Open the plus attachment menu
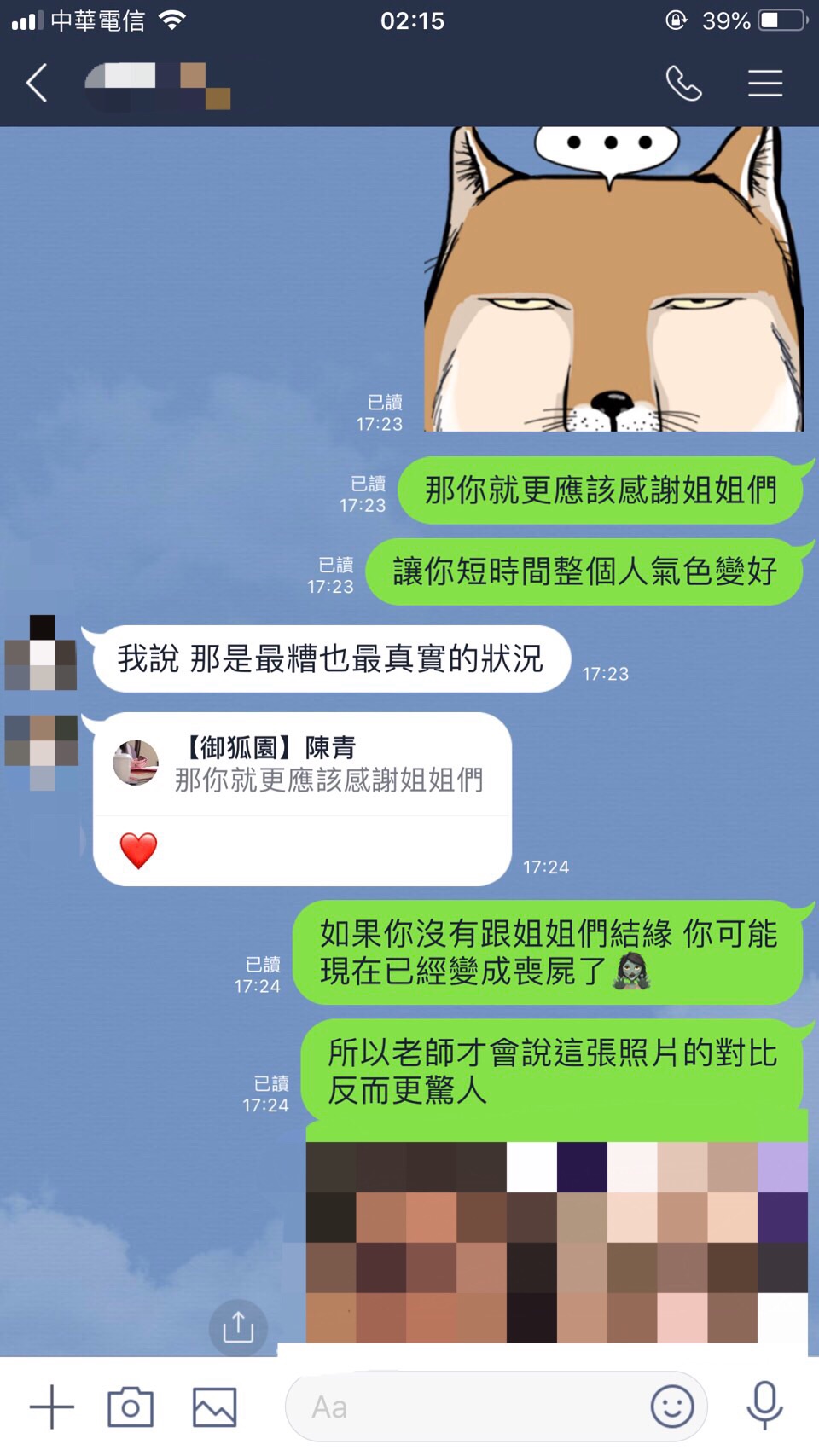The width and height of the screenshot is (819, 1456). click(52, 1407)
